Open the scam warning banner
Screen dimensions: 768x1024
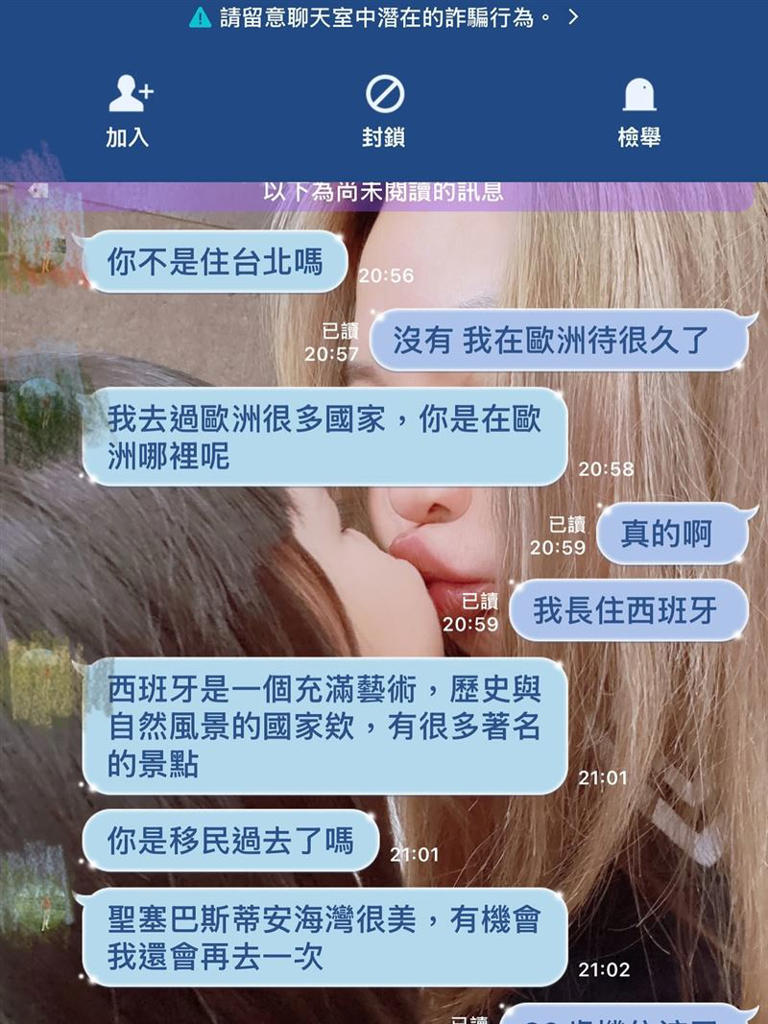384,18
